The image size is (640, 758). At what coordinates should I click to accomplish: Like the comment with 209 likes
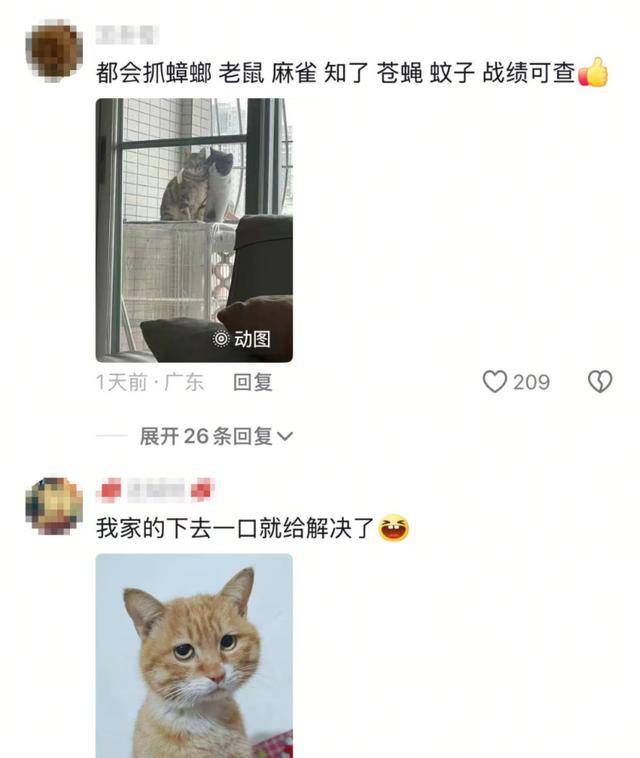(496, 381)
